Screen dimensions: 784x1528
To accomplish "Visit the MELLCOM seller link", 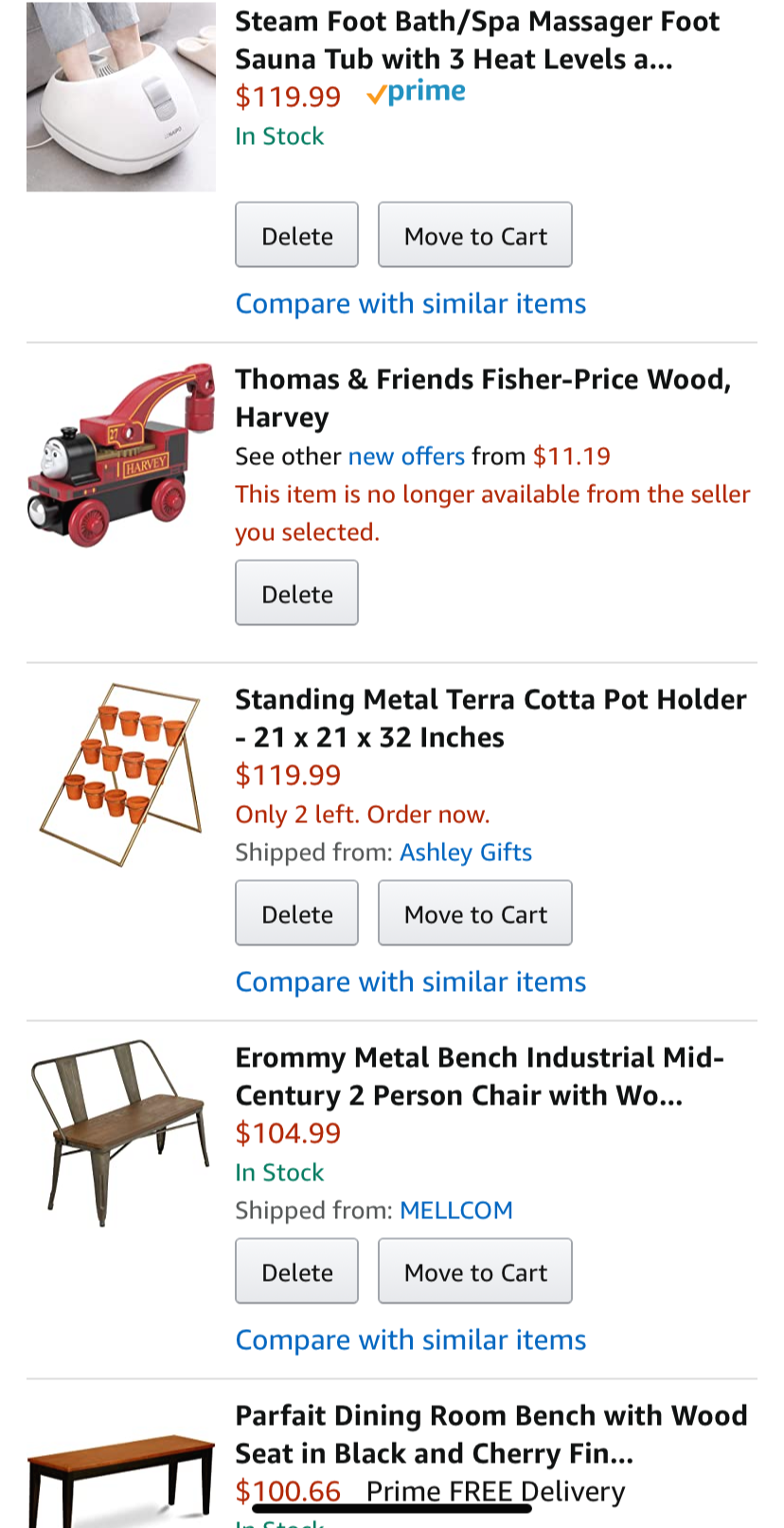I will tap(455, 1211).
